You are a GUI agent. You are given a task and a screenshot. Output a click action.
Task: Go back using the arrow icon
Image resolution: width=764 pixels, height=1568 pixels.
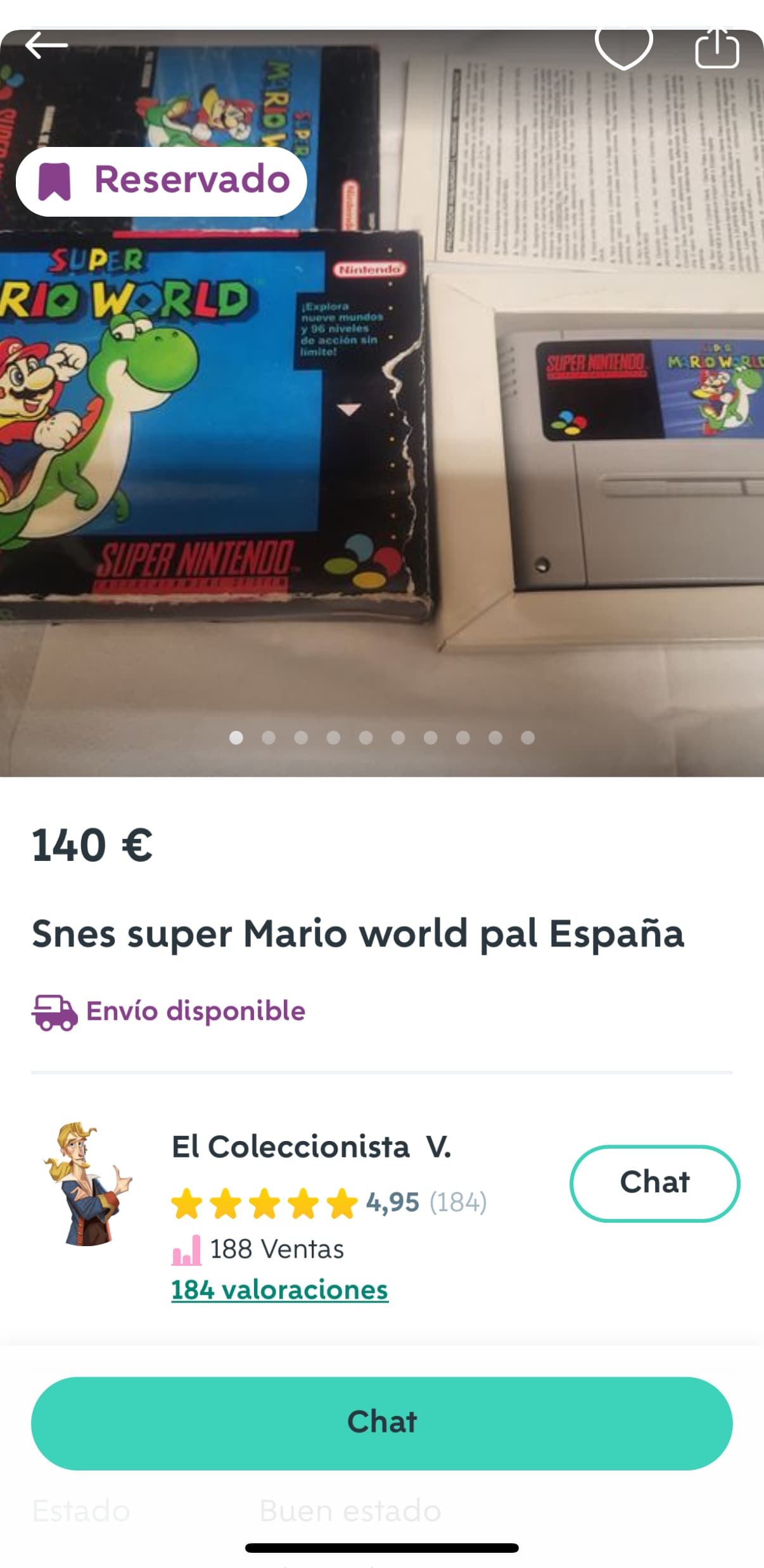tap(46, 46)
